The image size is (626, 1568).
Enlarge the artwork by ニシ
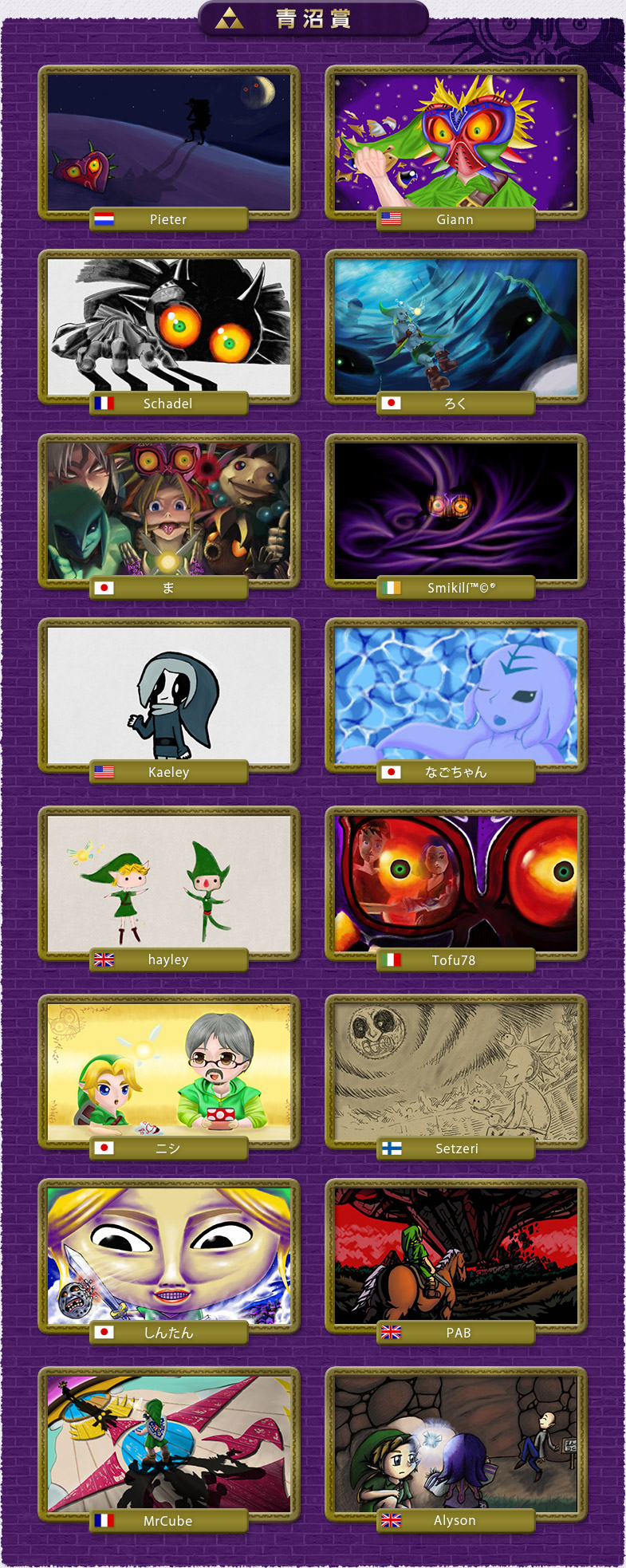click(x=169, y=1071)
